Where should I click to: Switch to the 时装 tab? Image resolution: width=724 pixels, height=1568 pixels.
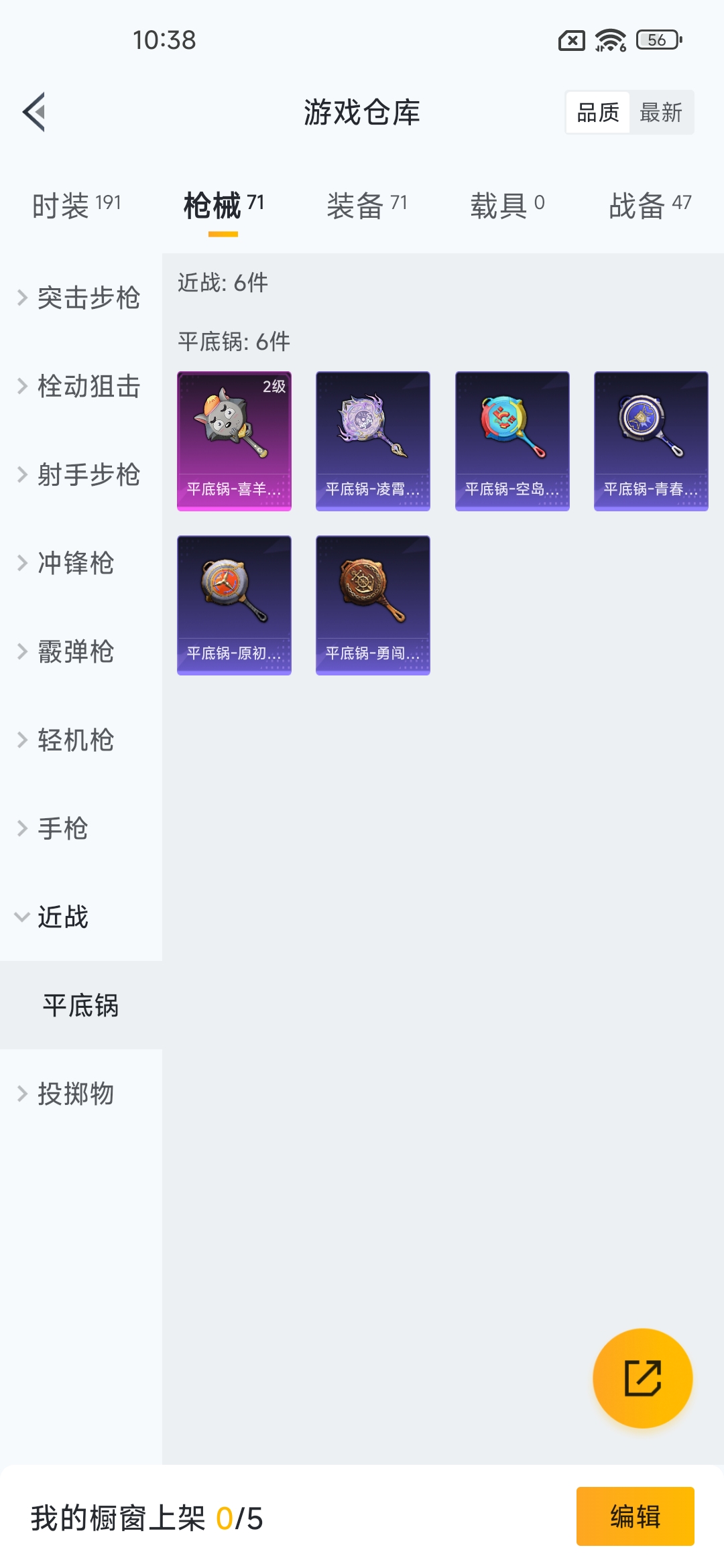pos(76,205)
